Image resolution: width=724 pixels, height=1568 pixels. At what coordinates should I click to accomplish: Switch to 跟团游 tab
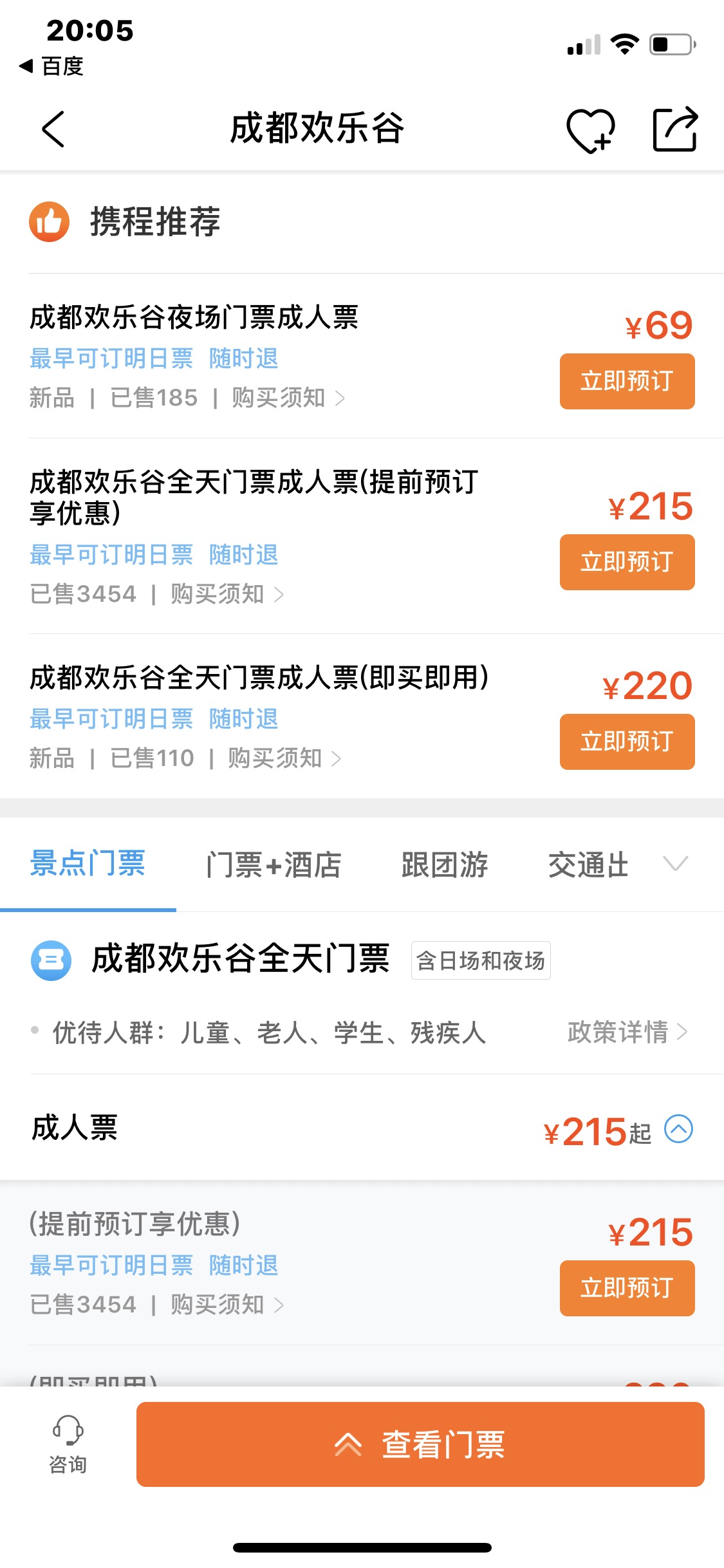click(x=445, y=864)
